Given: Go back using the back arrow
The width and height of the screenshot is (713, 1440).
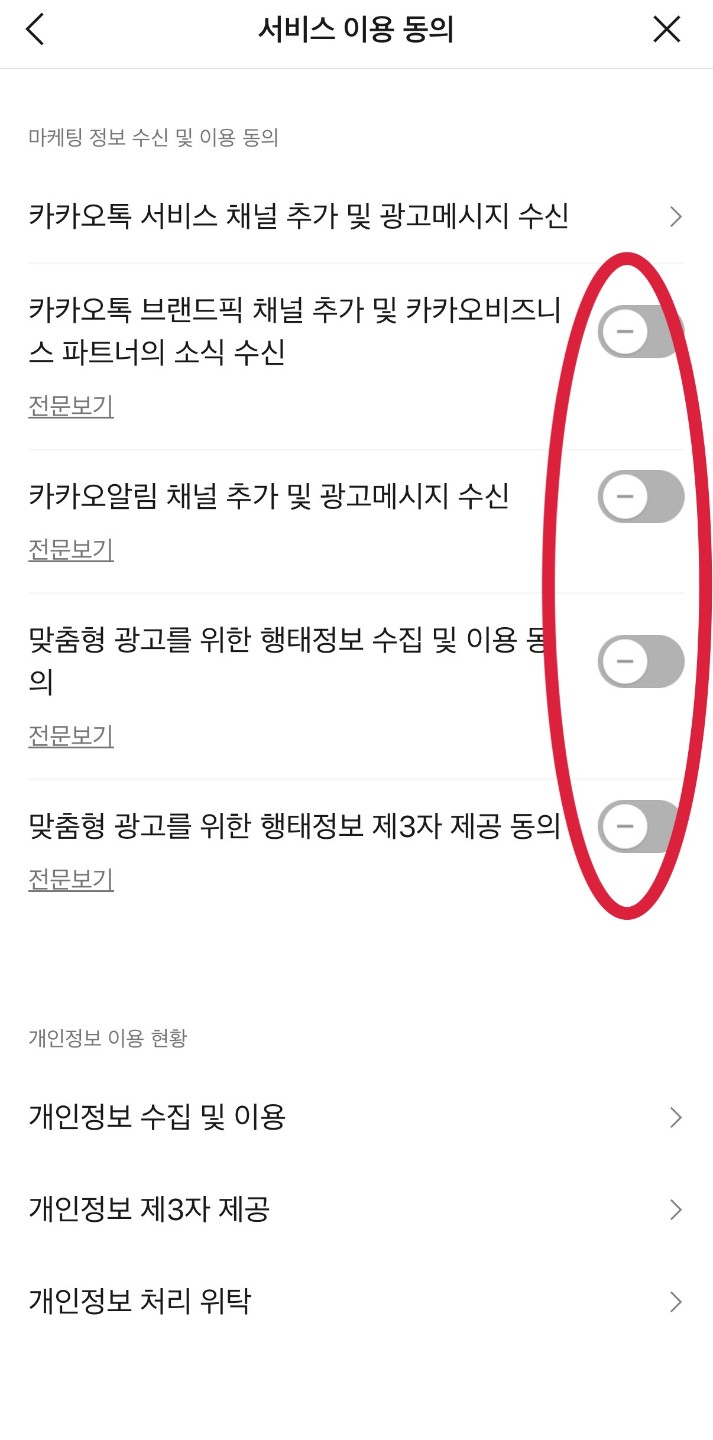Looking at the screenshot, I should (x=36, y=29).
